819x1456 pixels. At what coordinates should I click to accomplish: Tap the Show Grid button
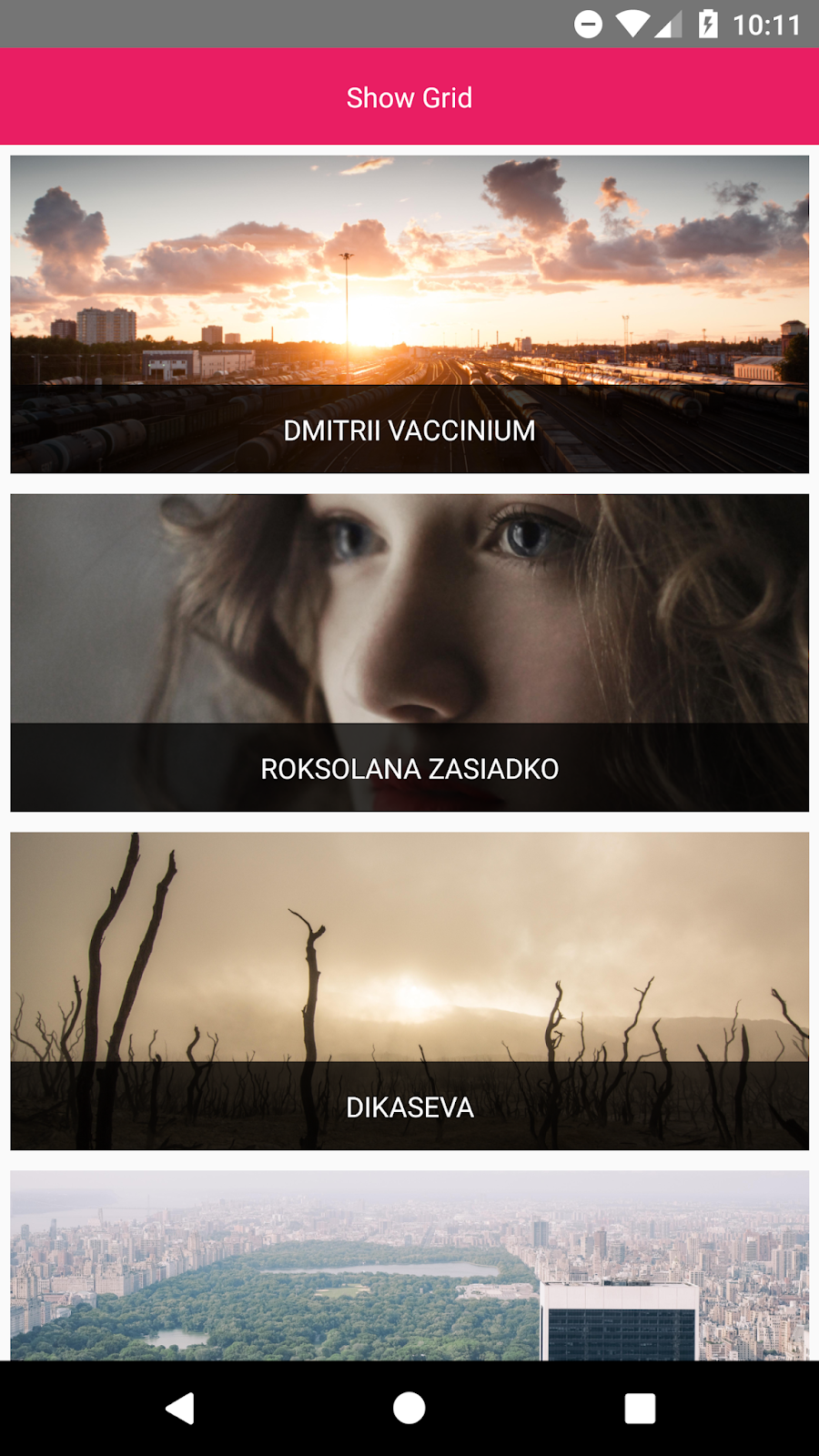pos(409,97)
